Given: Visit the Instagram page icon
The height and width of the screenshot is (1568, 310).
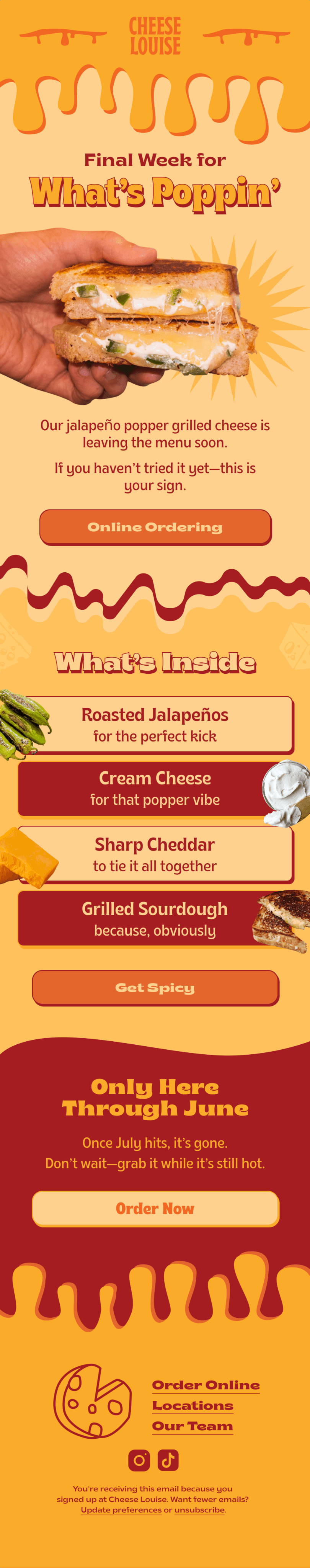Looking at the screenshot, I should [x=139, y=1460].
